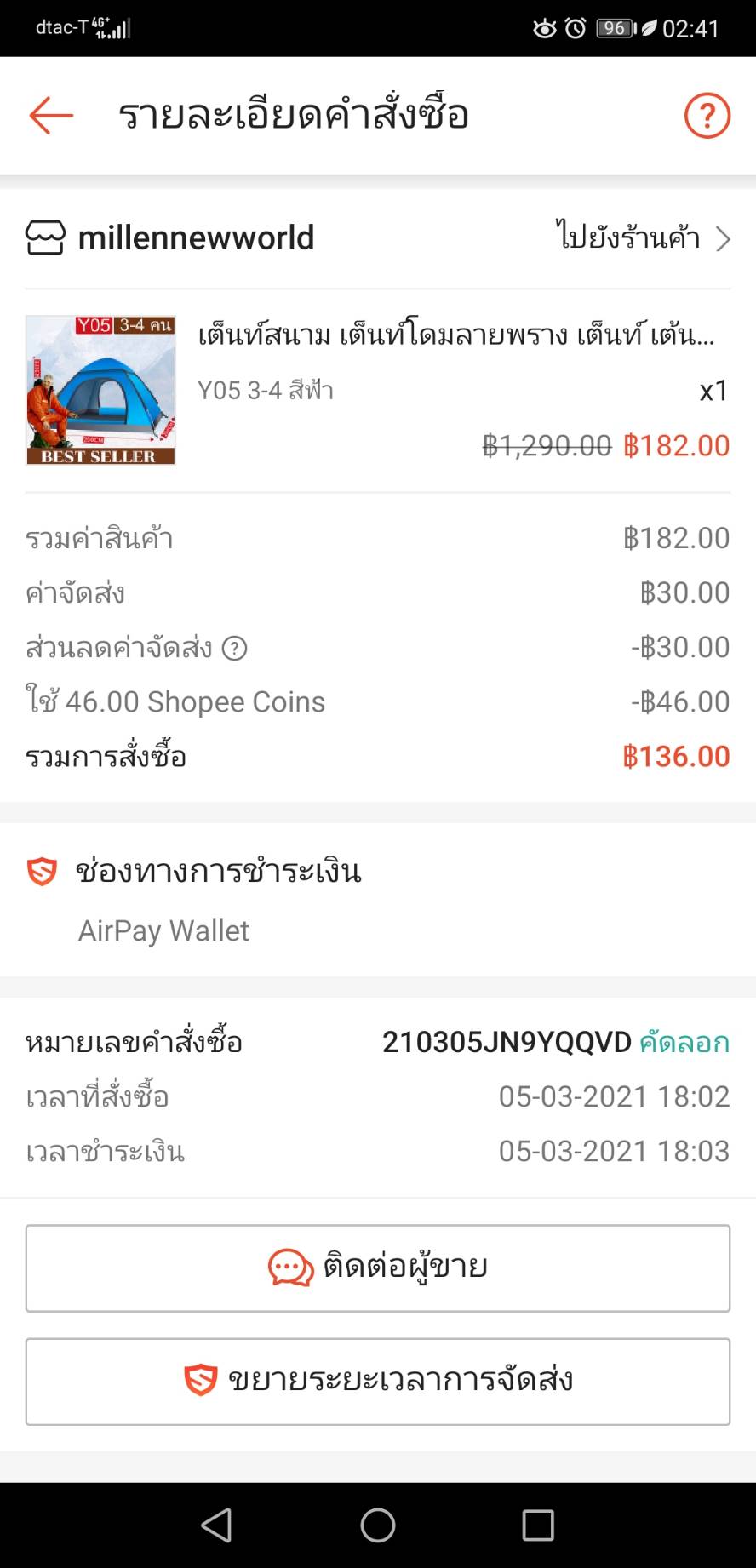The width and height of the screenshot is (756, 1568).
Task: Open the recent apps overview
Action: pos(537,1525)
